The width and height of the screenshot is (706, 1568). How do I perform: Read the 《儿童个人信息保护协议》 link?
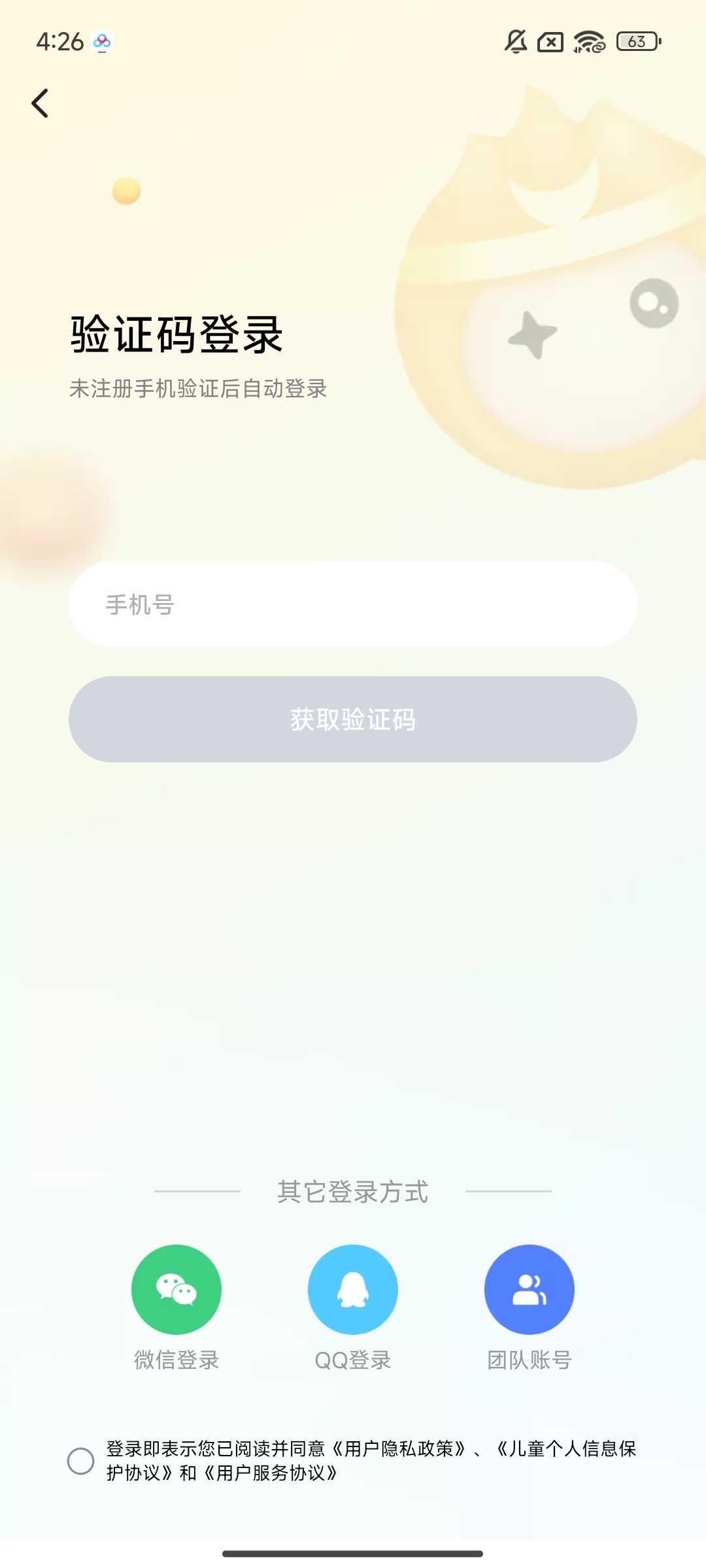click(565, 1449)
